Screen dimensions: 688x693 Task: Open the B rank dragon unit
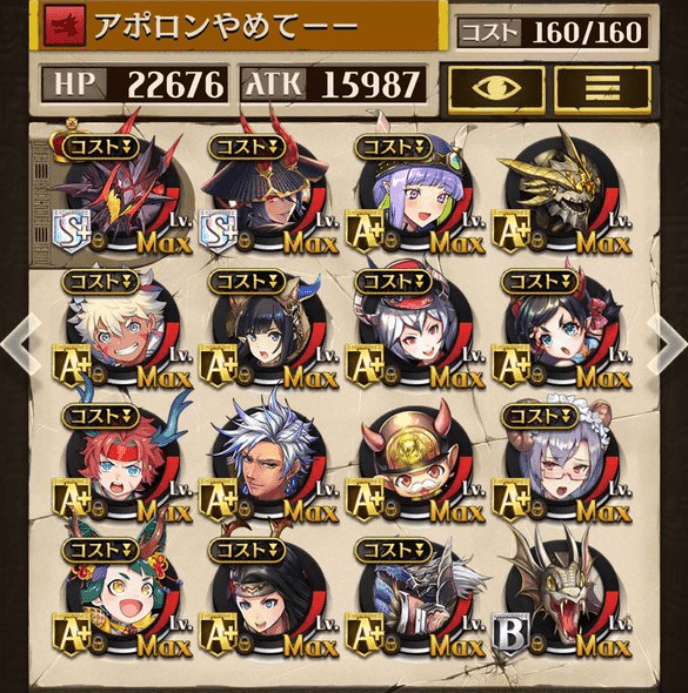click(x=558, y=600)
